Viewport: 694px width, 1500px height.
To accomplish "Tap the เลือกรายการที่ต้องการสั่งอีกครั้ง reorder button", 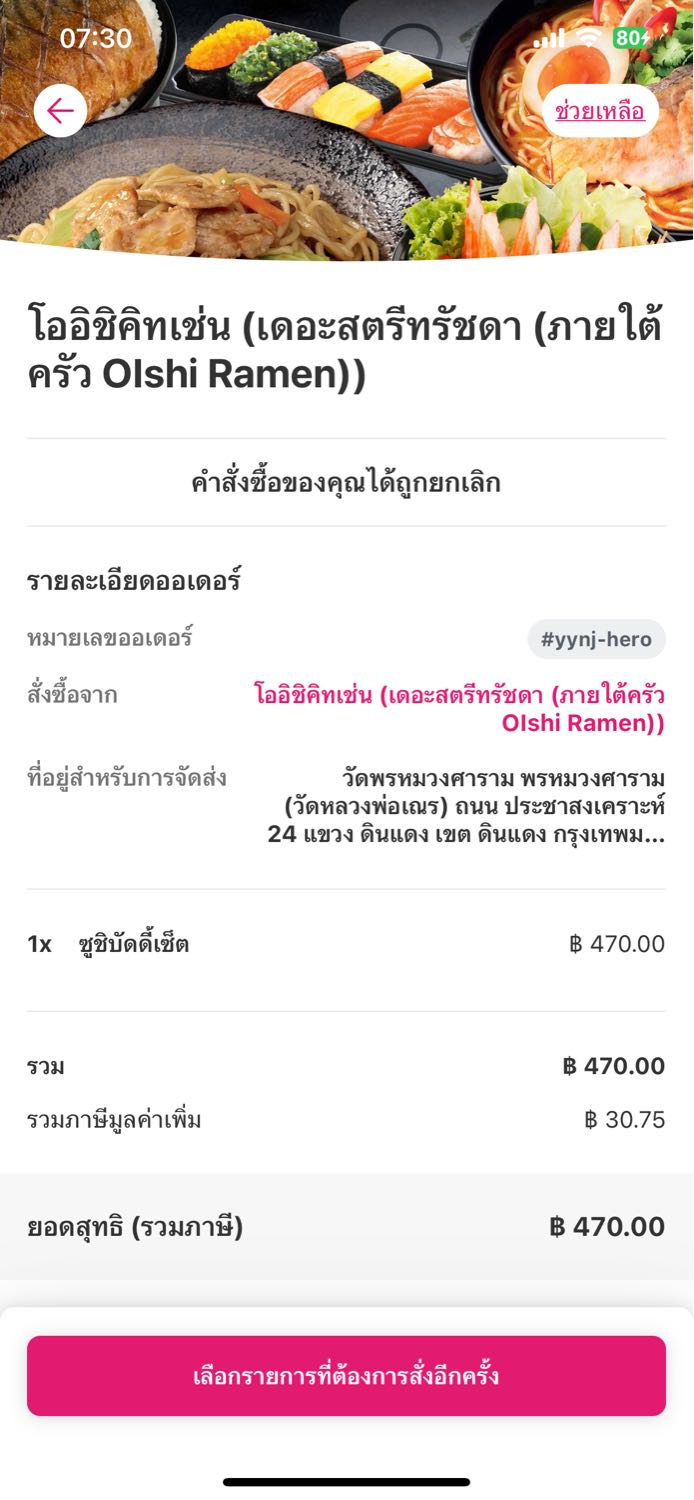I will [346, 1376].
